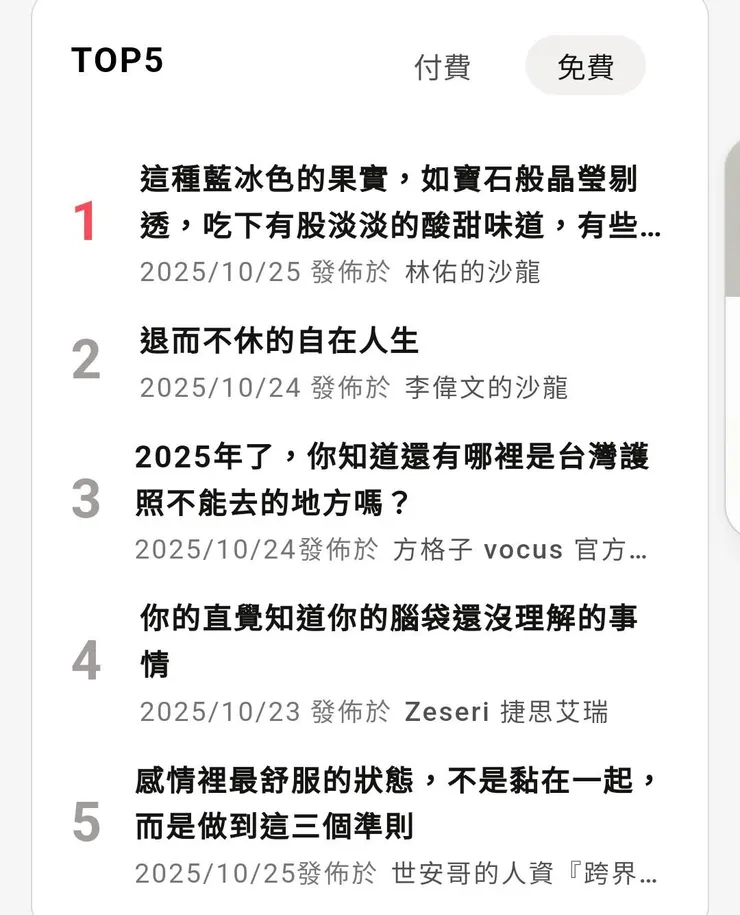Switch to the 付費 tab
Screen dimensions: 740x915
[x=444, y=67]
